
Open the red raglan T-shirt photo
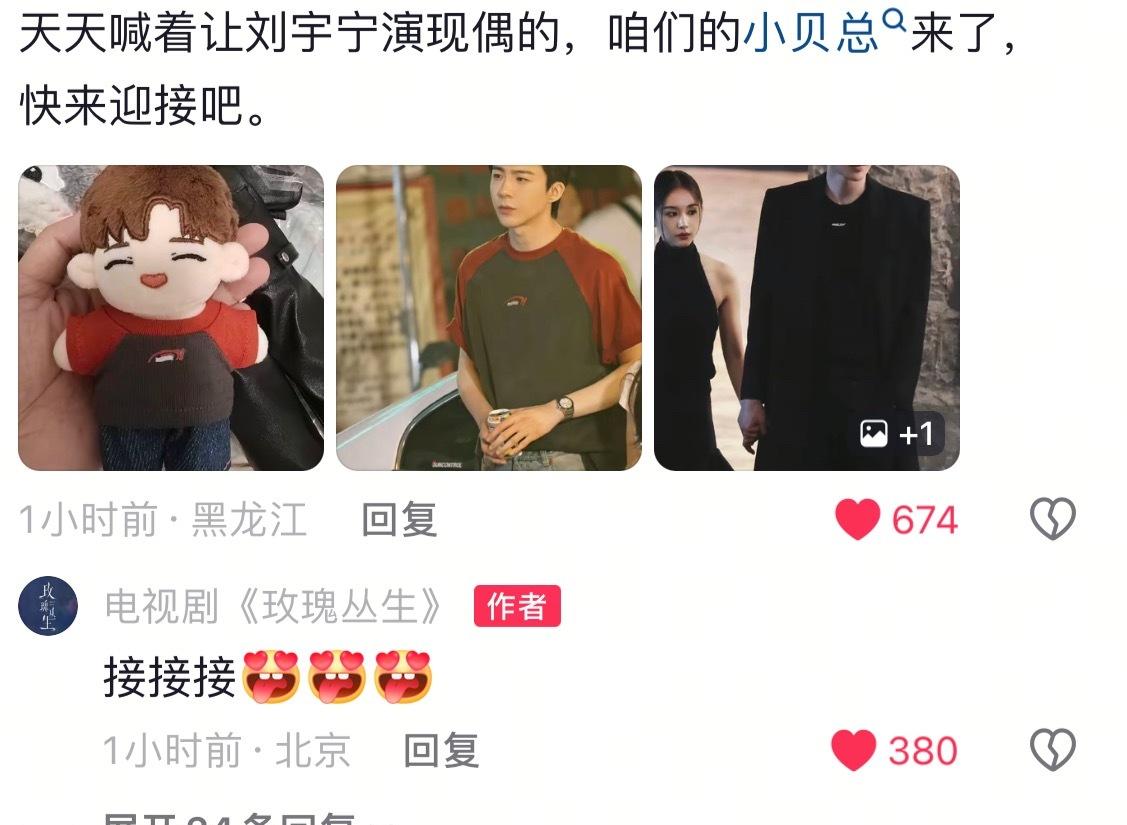[489, 318]
